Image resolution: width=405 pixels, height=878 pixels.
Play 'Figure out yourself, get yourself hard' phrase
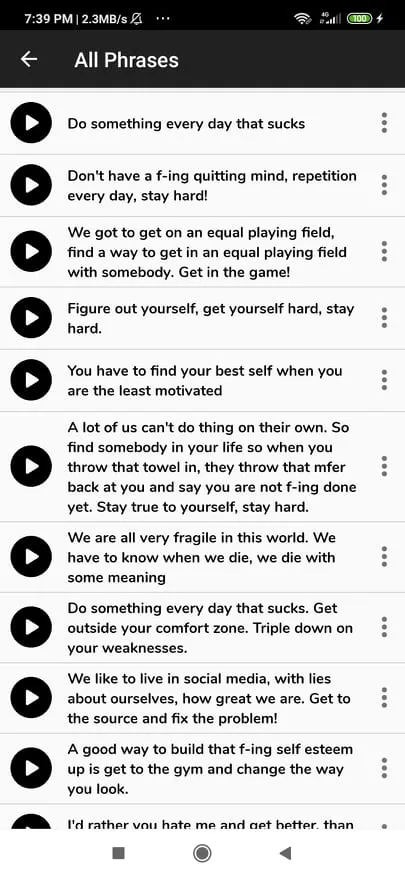[x=31, y=317]
